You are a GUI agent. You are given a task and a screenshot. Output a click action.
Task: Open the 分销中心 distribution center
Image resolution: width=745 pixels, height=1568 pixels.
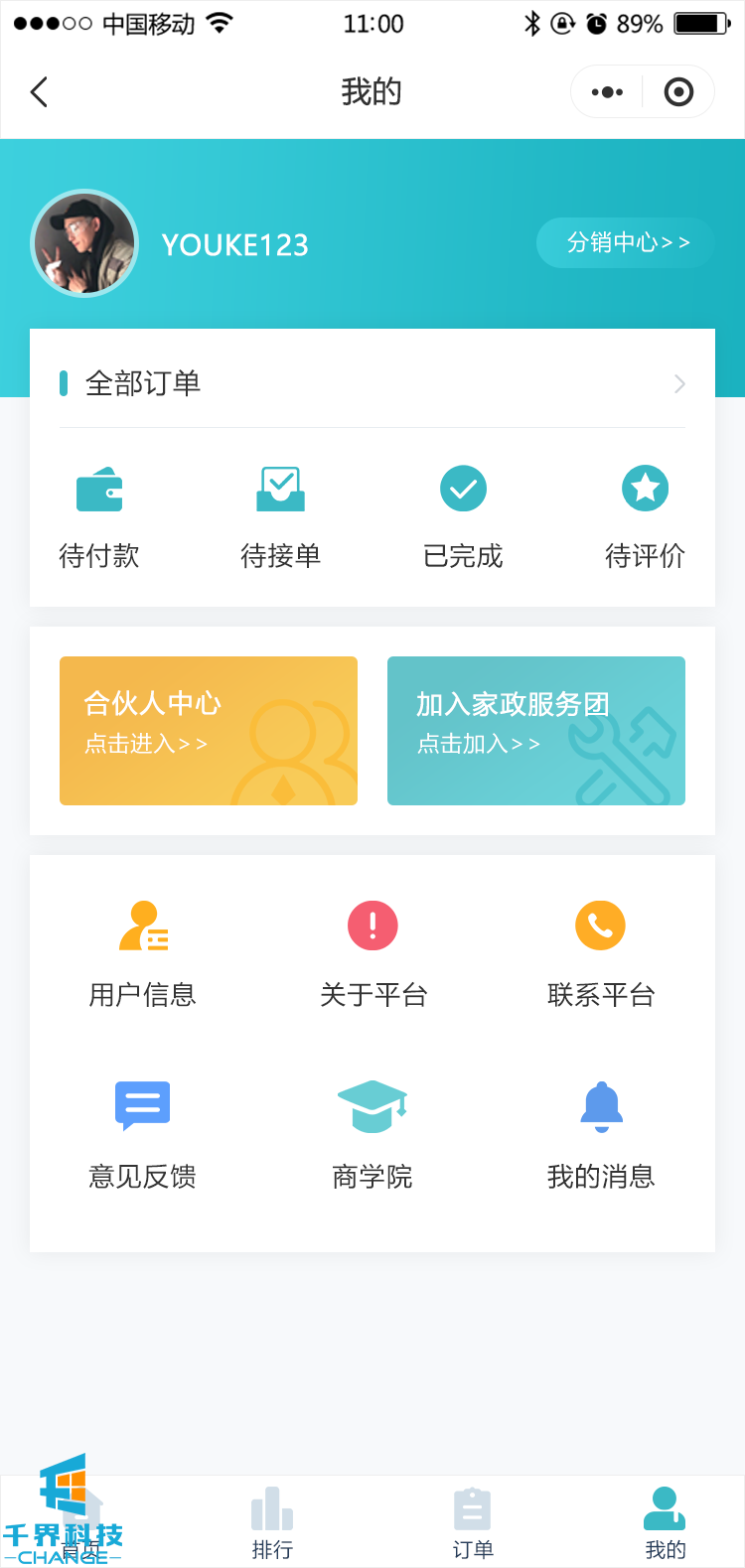pyautogui.click(x=626, y=243)
